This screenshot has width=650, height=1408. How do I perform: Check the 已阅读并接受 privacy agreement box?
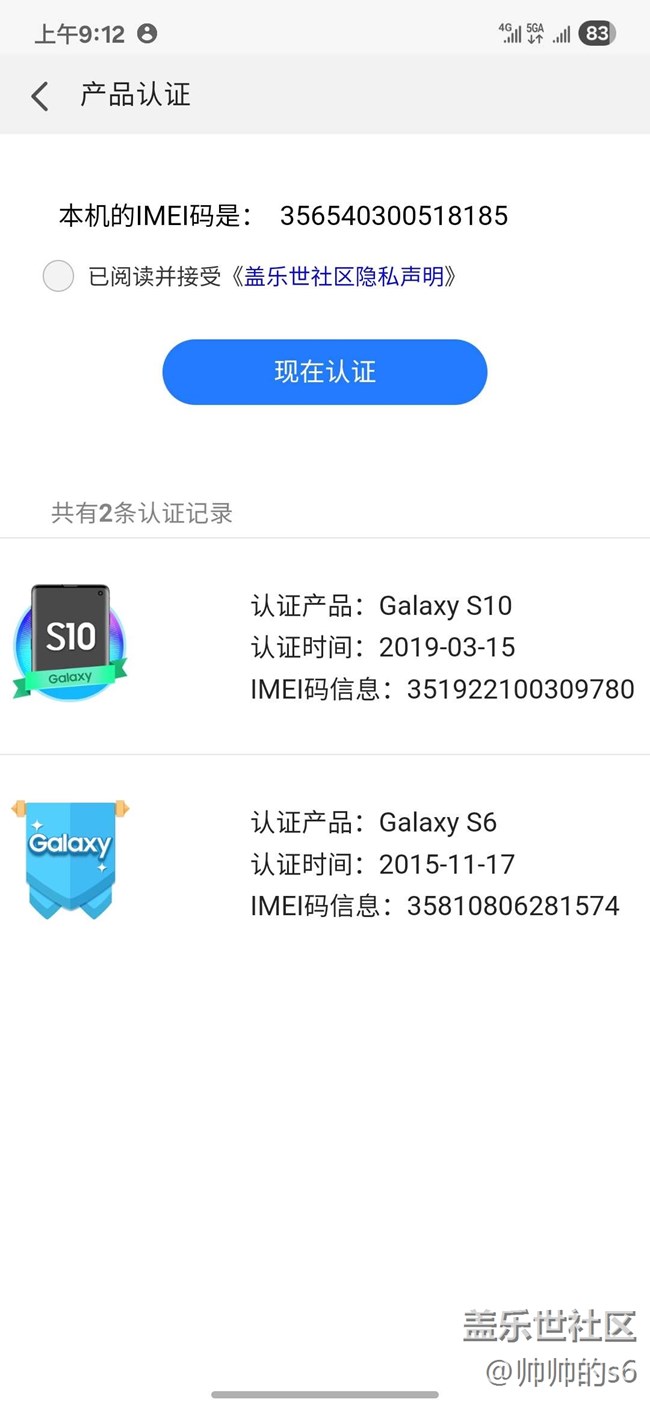(58, 276)
